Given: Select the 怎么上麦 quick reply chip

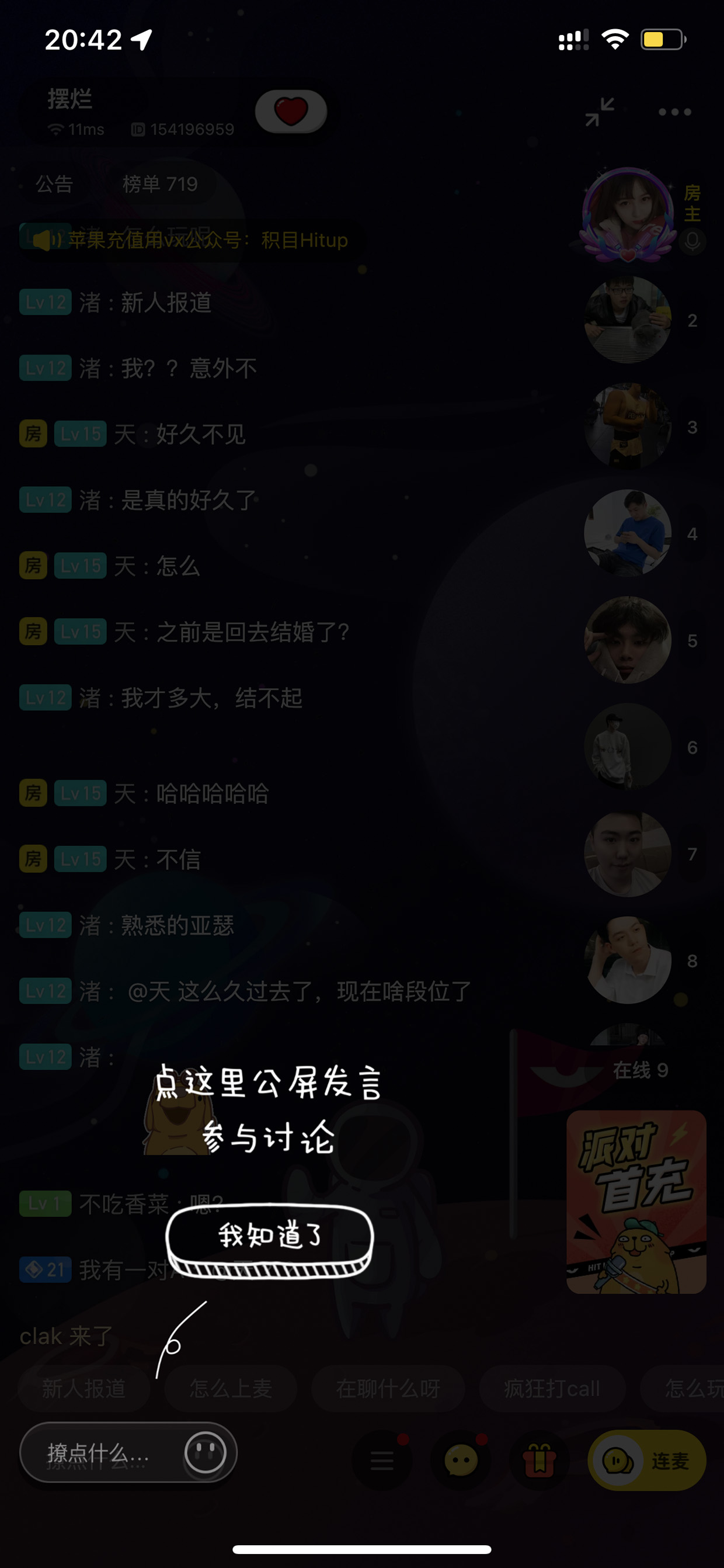Looking at the screenshot, I should pos(231,1389).
